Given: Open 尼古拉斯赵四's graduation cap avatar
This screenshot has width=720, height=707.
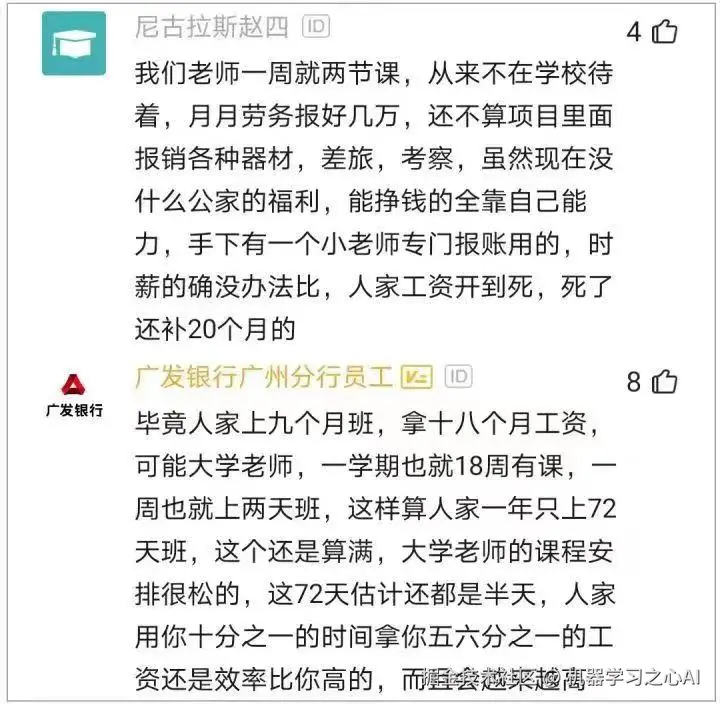Looking at the screenshot, I should coord(73,43).
